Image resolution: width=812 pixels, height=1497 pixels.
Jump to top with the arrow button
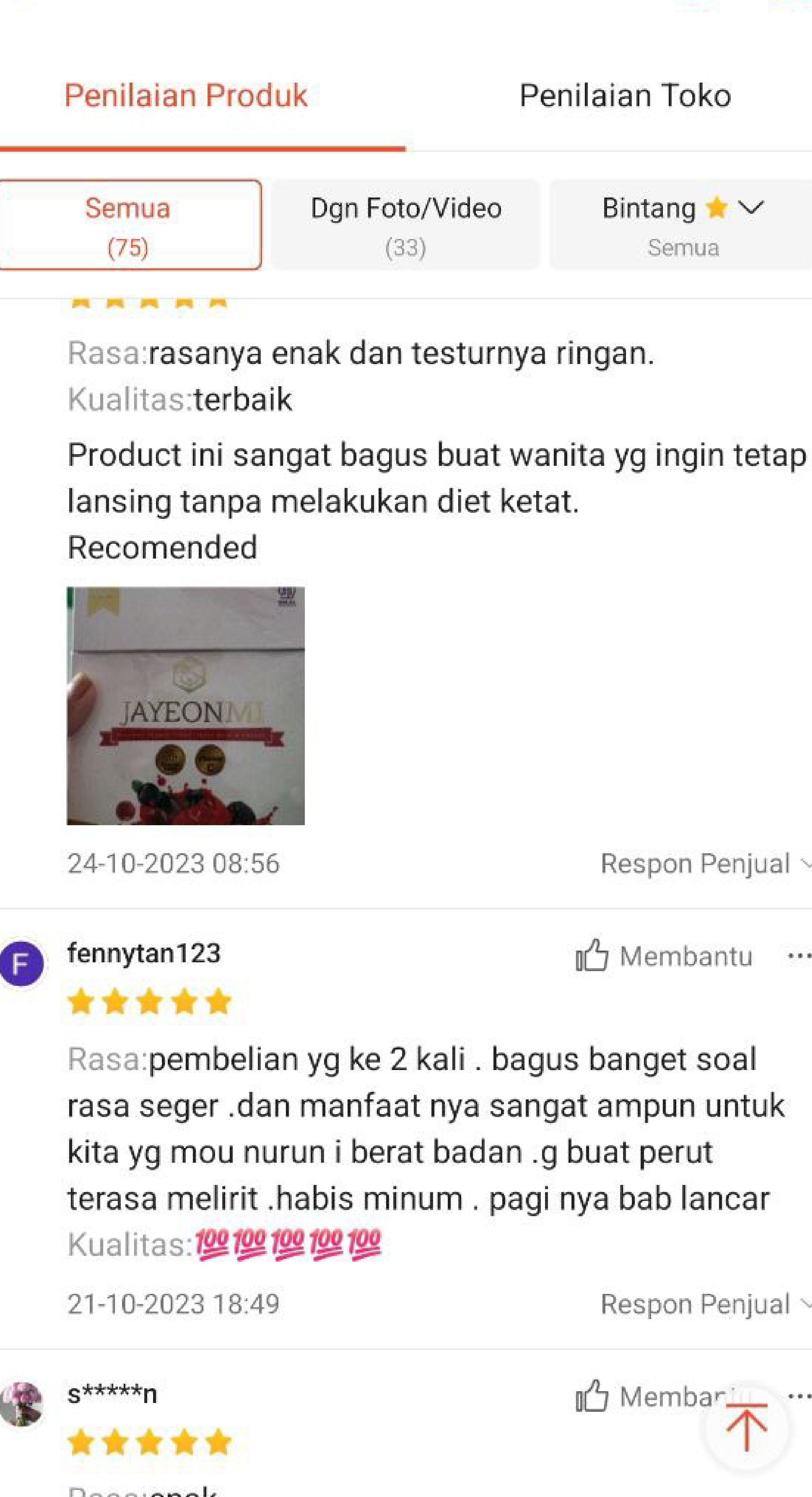(746, 1427)
